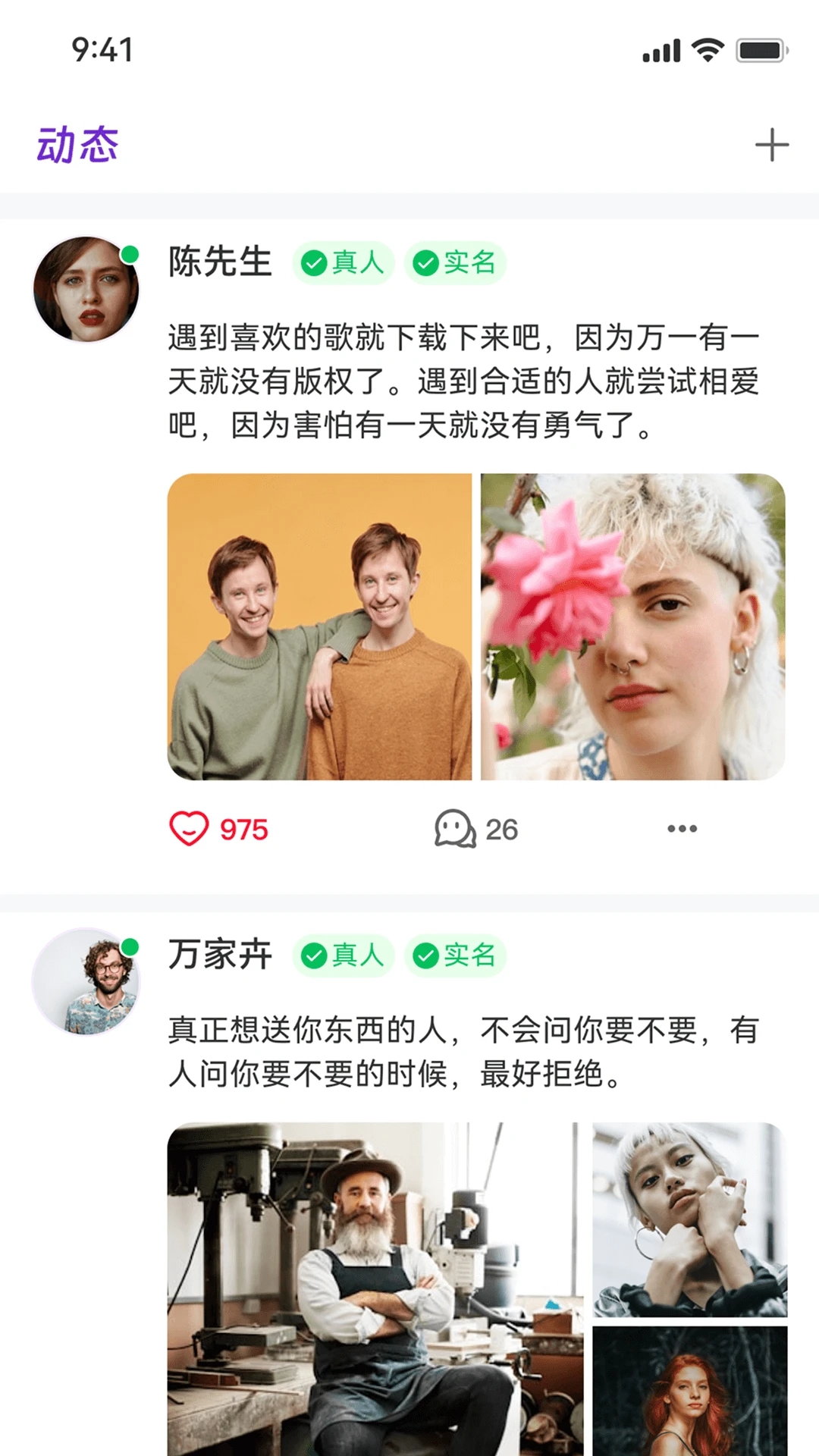The image size is (819, 1456).
Task: View the white-haired woman photo in 万家卉's post
Action: [689, 1219]
